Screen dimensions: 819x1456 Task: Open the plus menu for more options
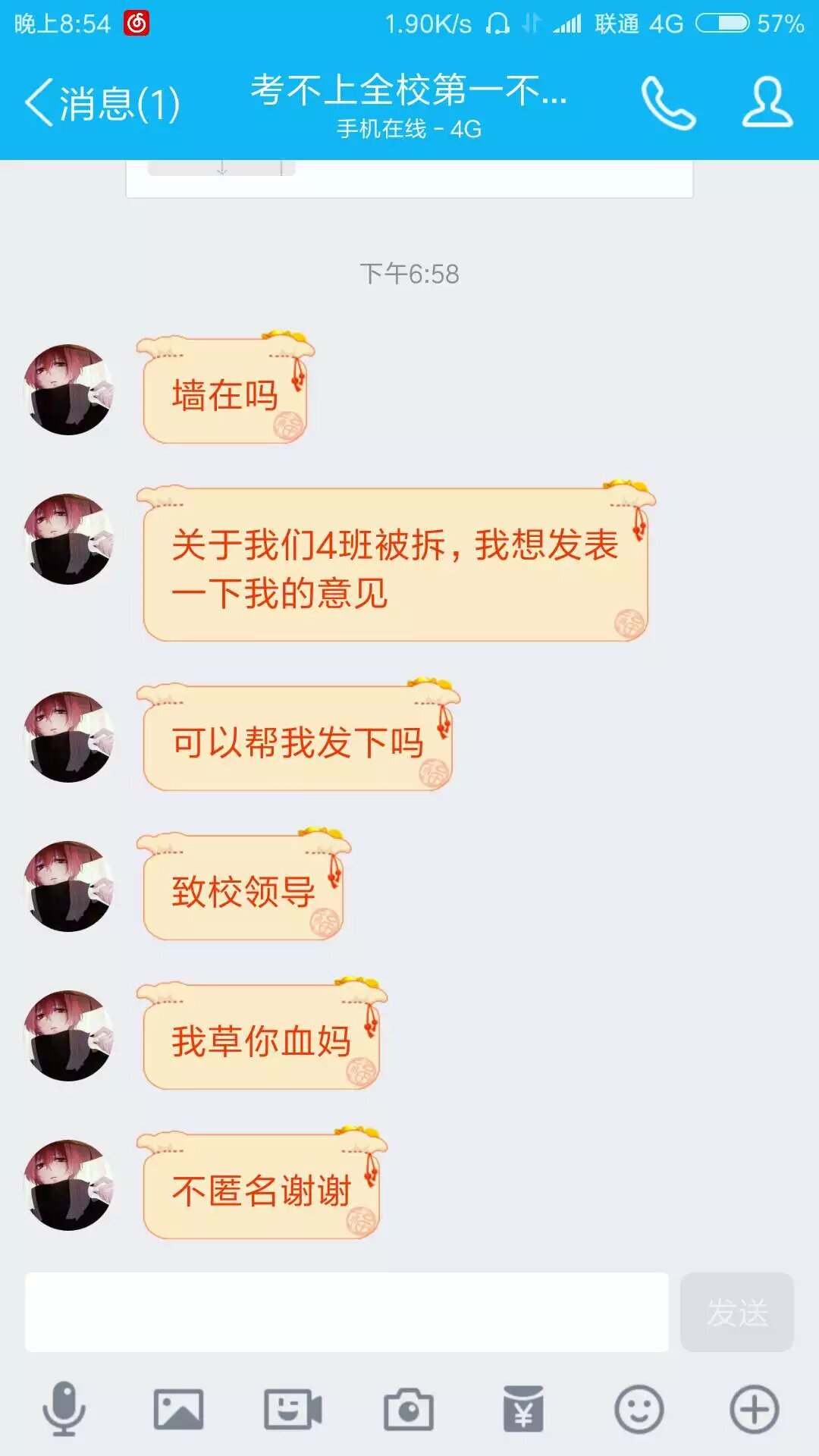(754, 1409)
